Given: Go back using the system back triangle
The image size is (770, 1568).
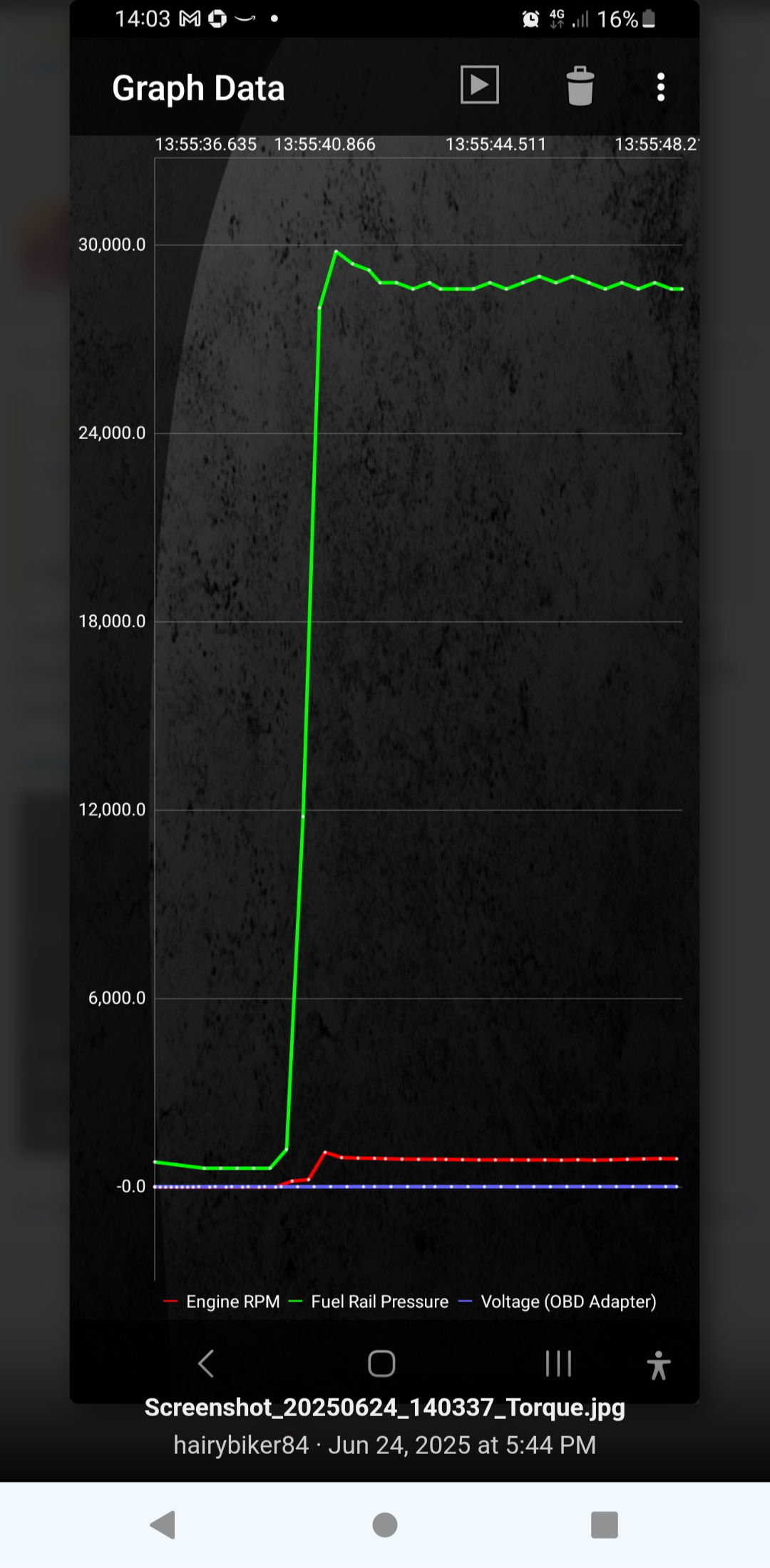Looking at the screenshot, I should tap(163, 1525).
